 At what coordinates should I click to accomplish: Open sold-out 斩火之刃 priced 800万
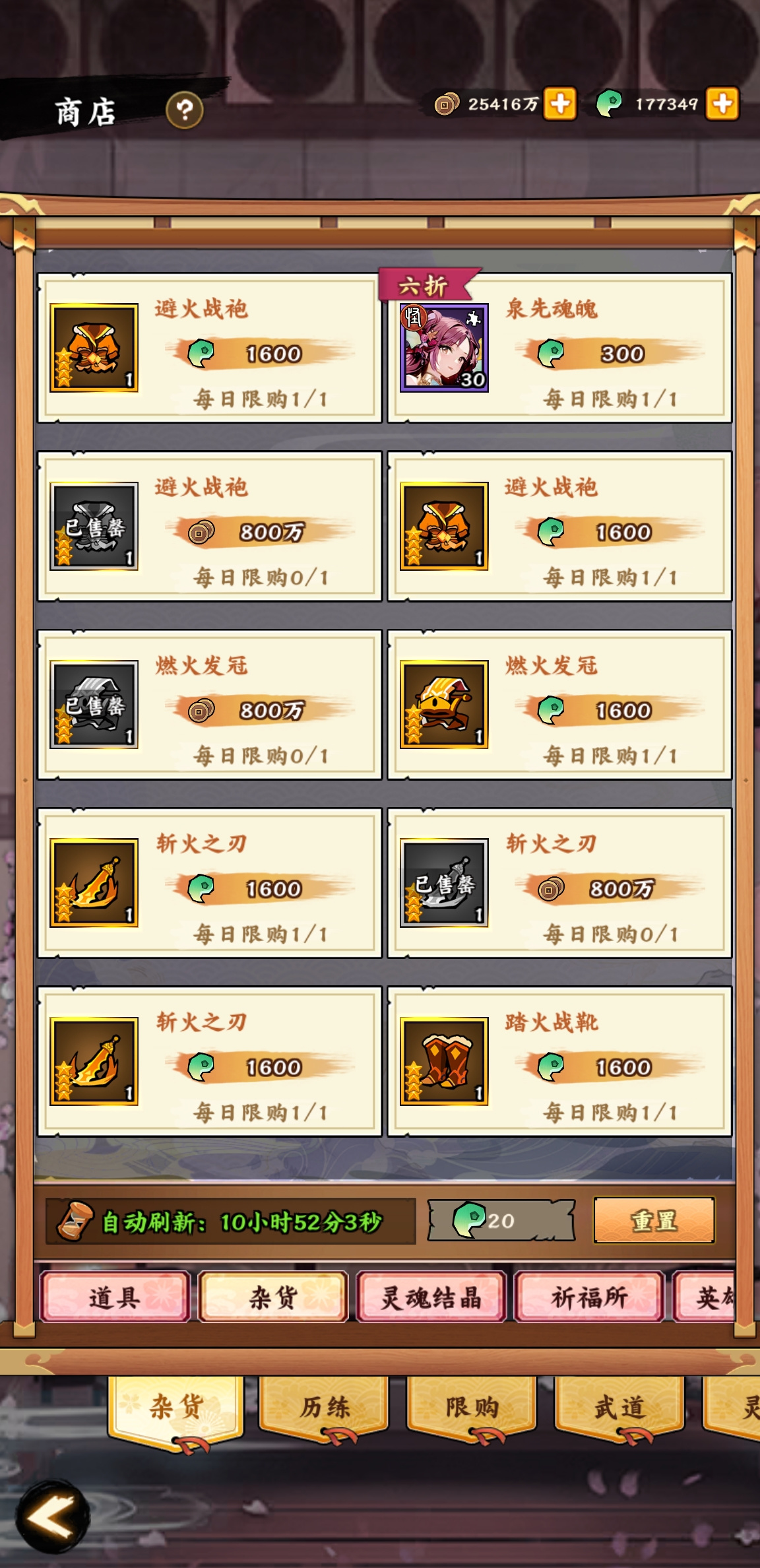[x=559, y=883]
